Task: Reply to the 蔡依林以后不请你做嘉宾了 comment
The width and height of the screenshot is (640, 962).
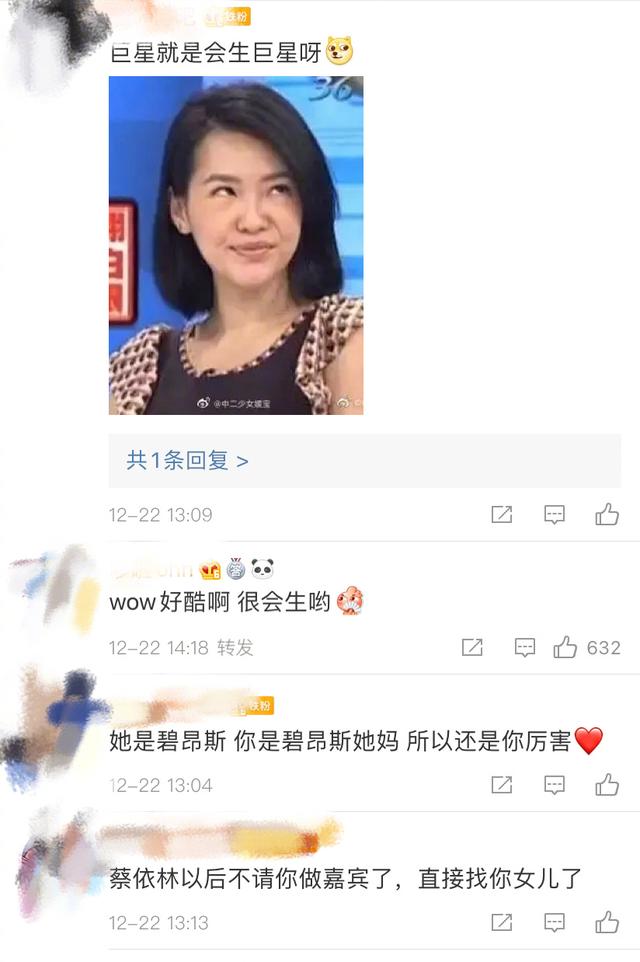Action: point(554,922)
